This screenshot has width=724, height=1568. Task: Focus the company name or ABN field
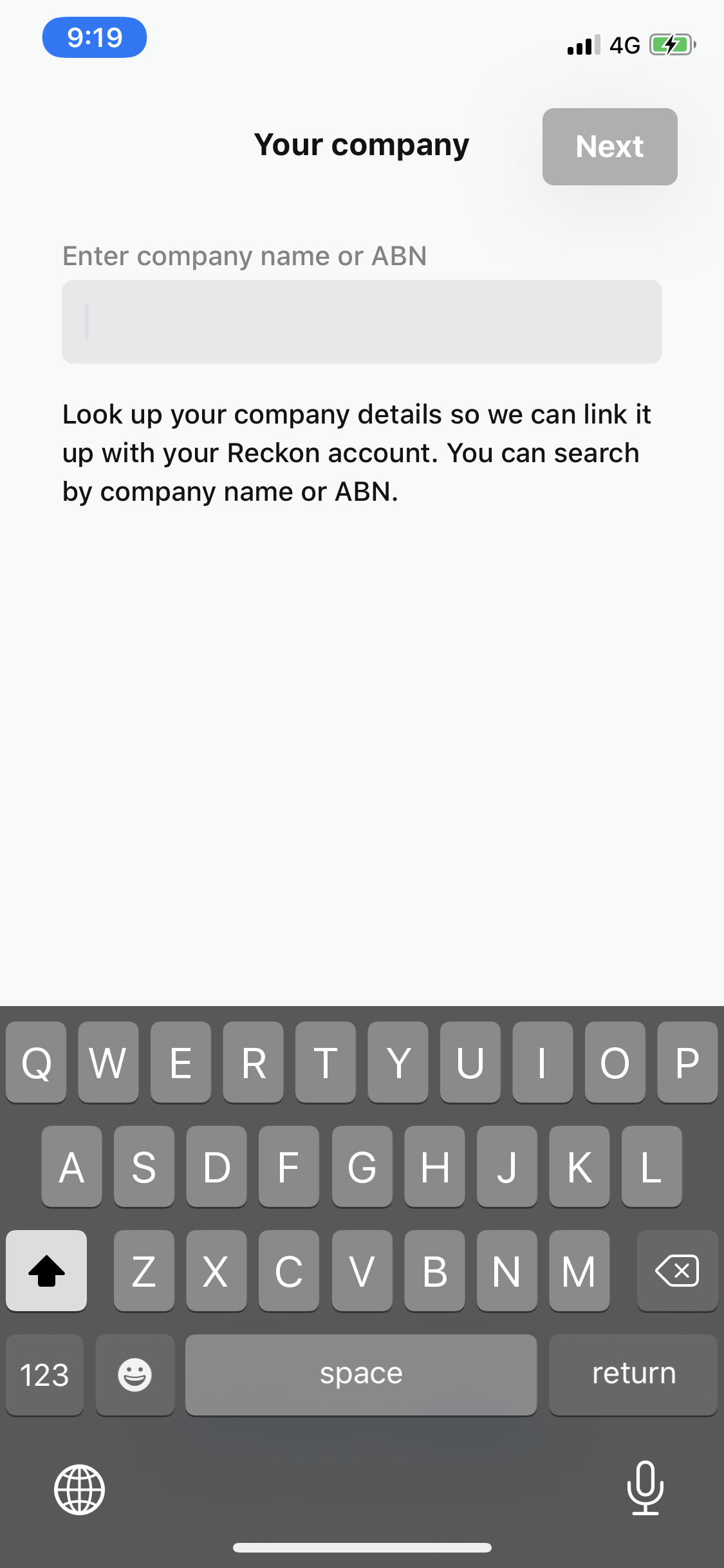point(362,322)
